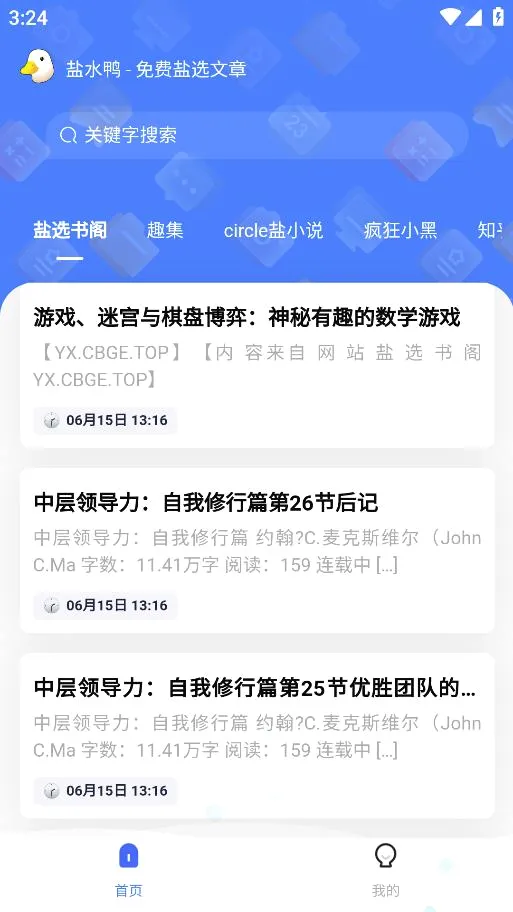This screenshot has height=912, width=513.
Task: Switch to the 疯狂小黑 tab
Action: coord(400,230)
